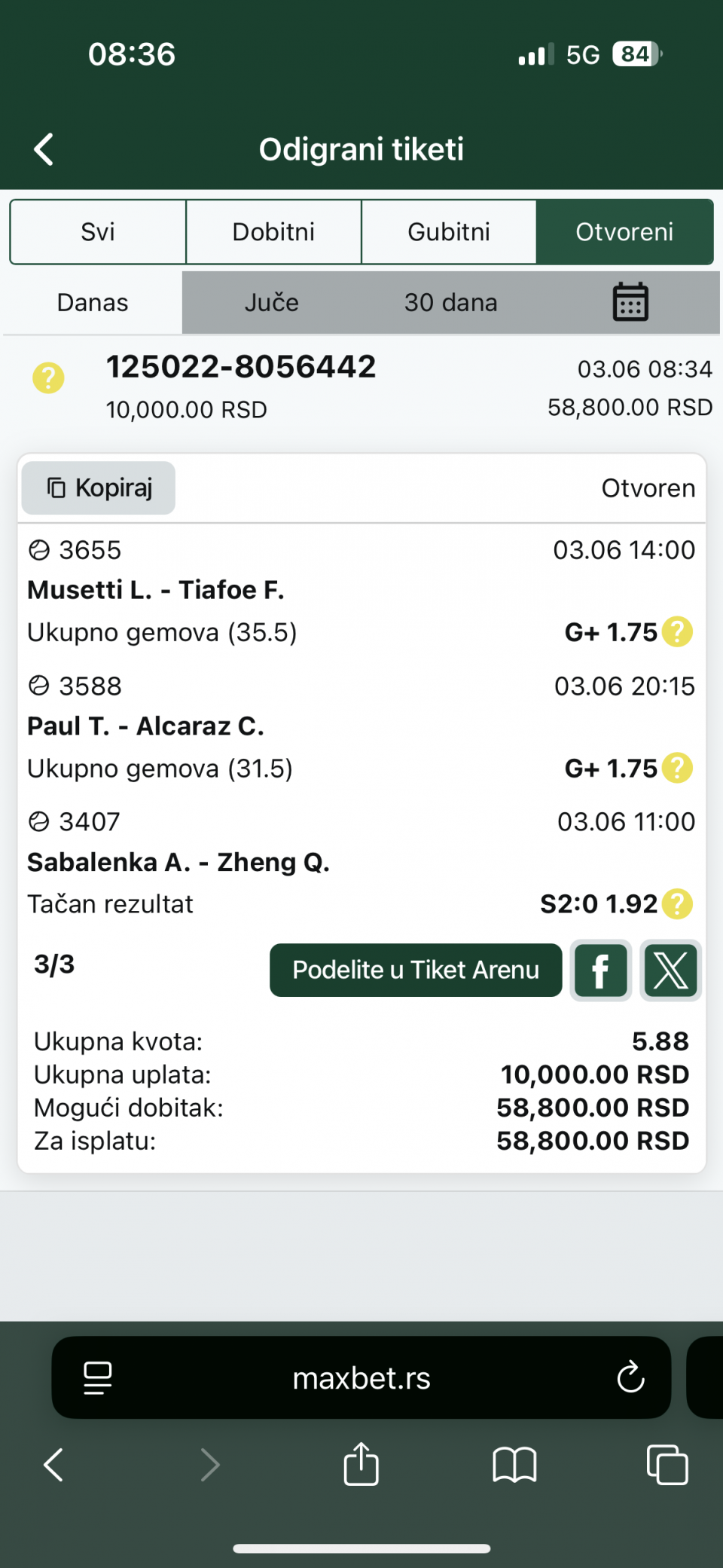This screenshot has width=723, height=1568.
Task: Open the browser share sheet
Action: point(361,1464)
